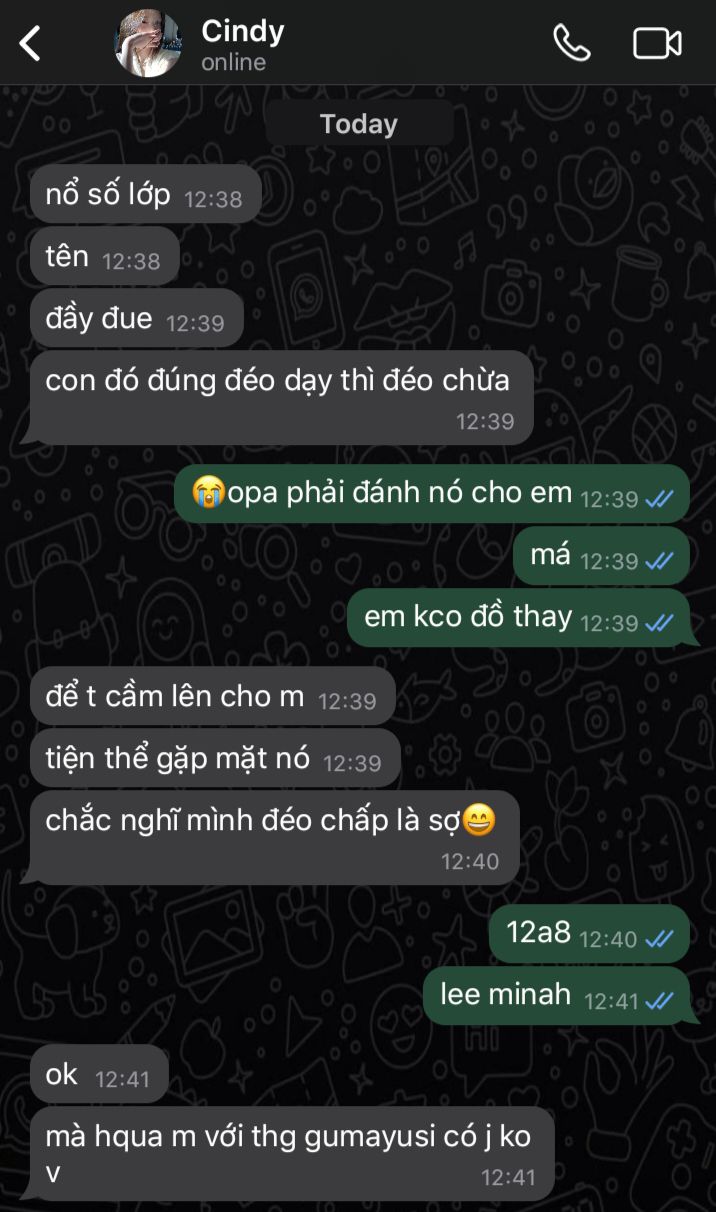Viewport: 716px width, 1212px height.
Task: Go back to the chat list
Action: (30, 44)
